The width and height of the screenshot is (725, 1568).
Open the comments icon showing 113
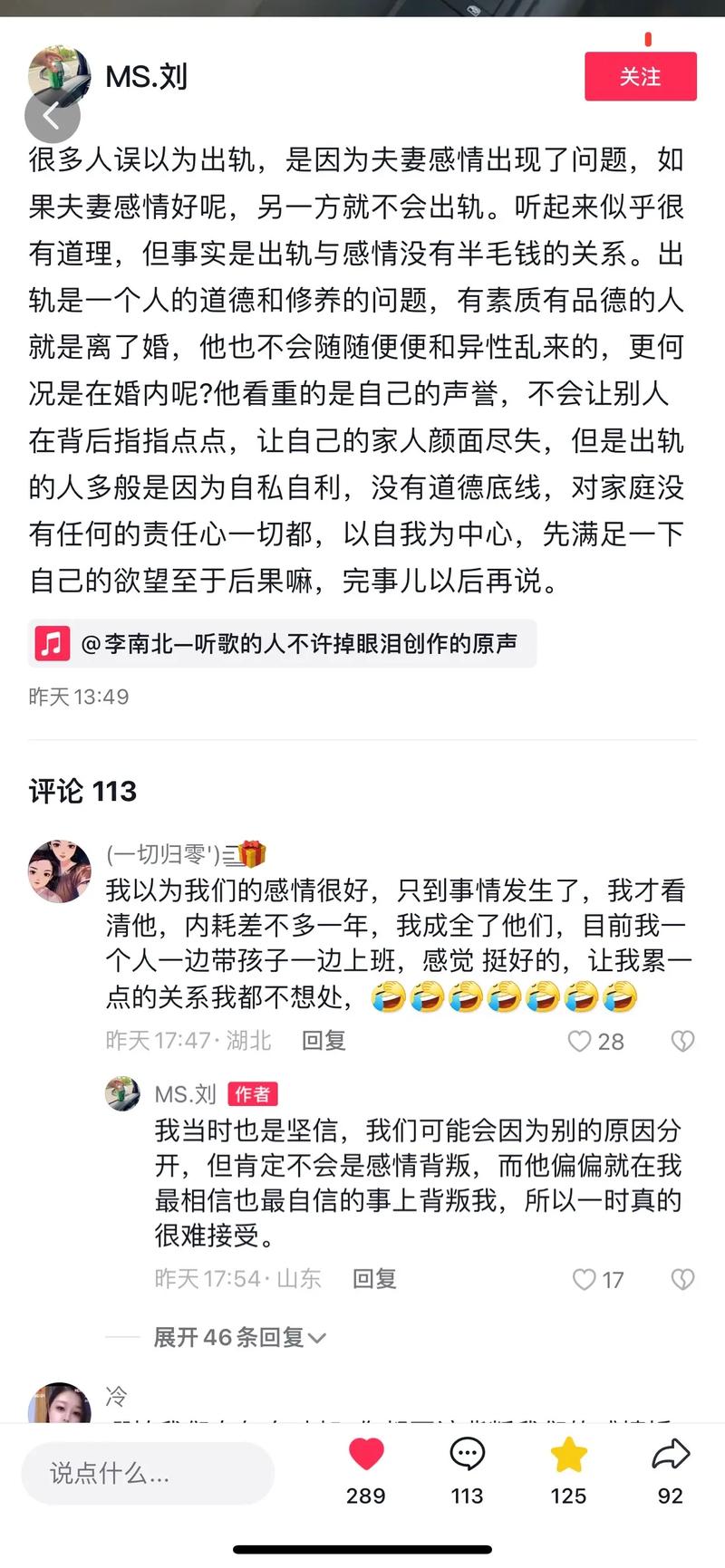click(466, 1452)
